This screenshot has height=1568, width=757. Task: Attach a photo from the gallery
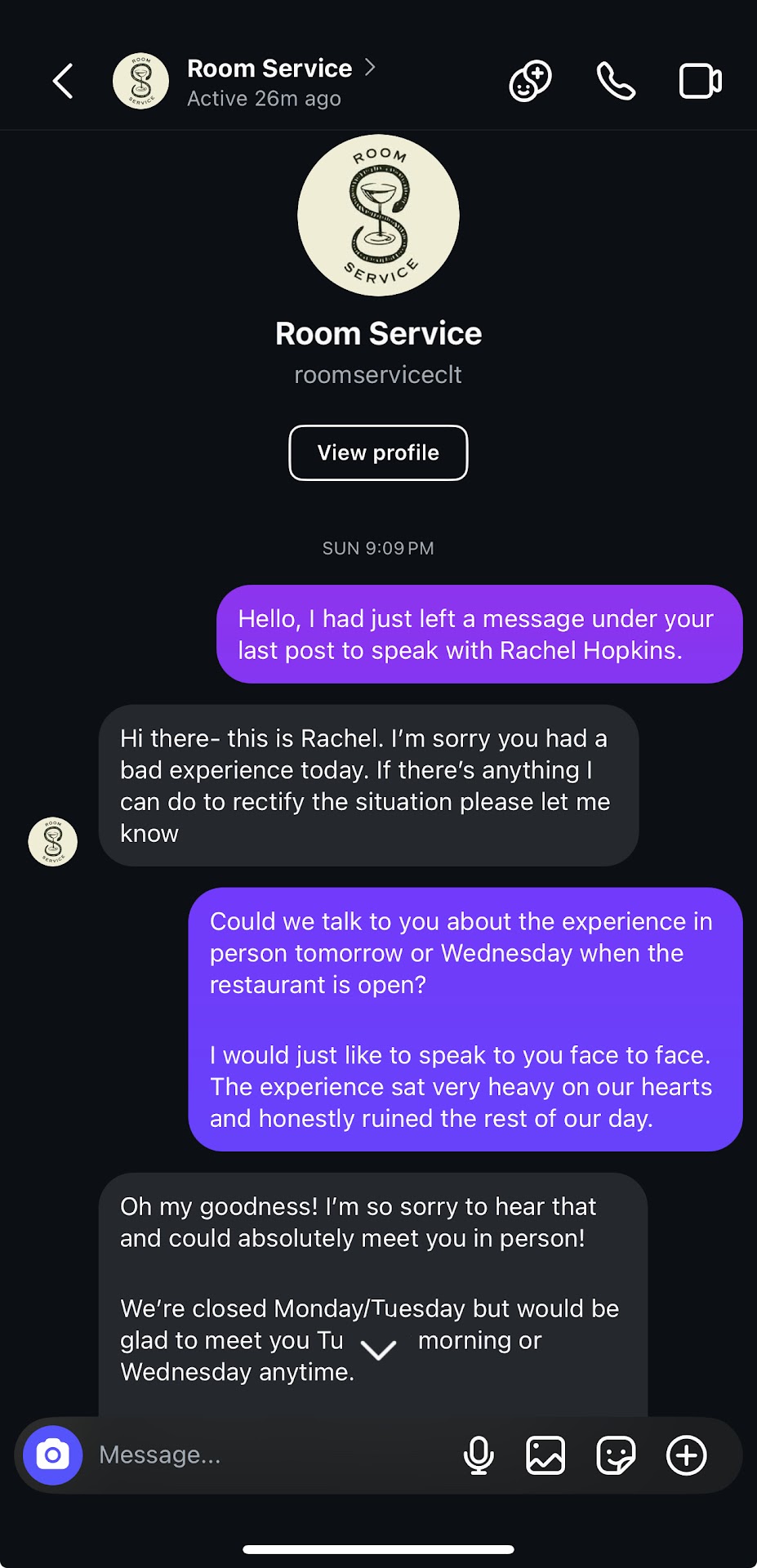545,1455
